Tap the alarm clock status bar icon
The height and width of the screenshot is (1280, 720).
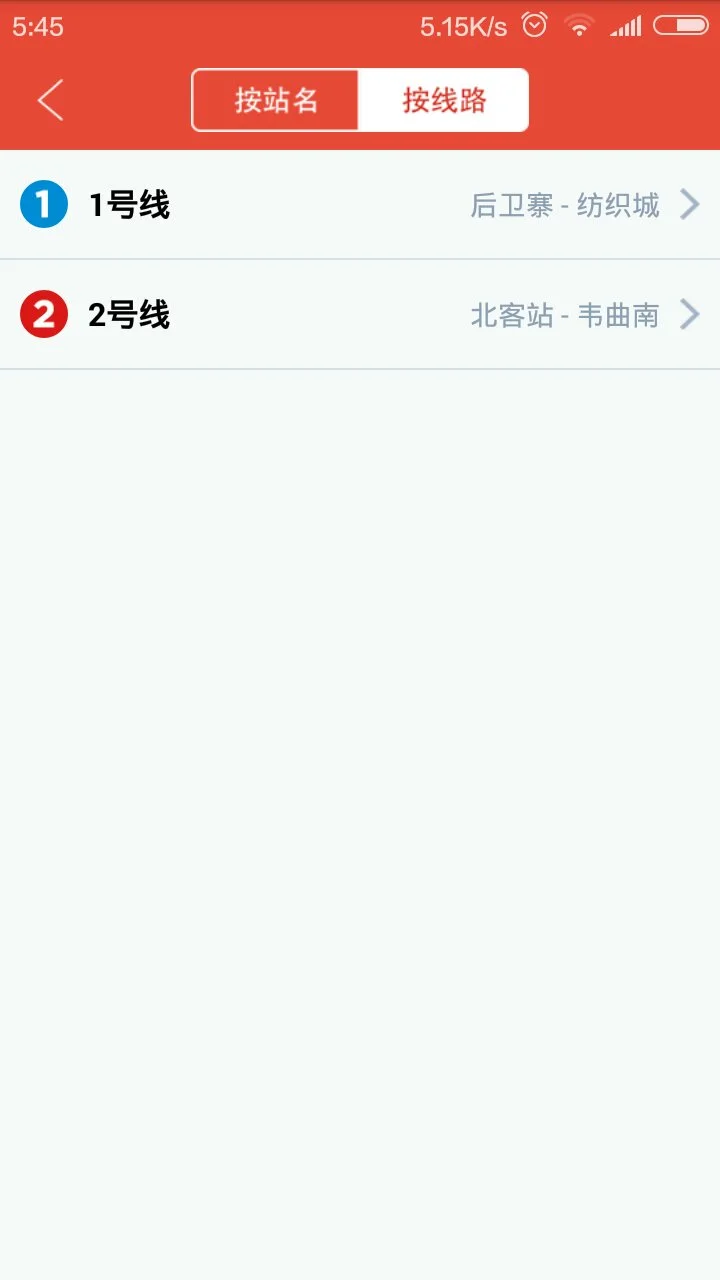534,24
